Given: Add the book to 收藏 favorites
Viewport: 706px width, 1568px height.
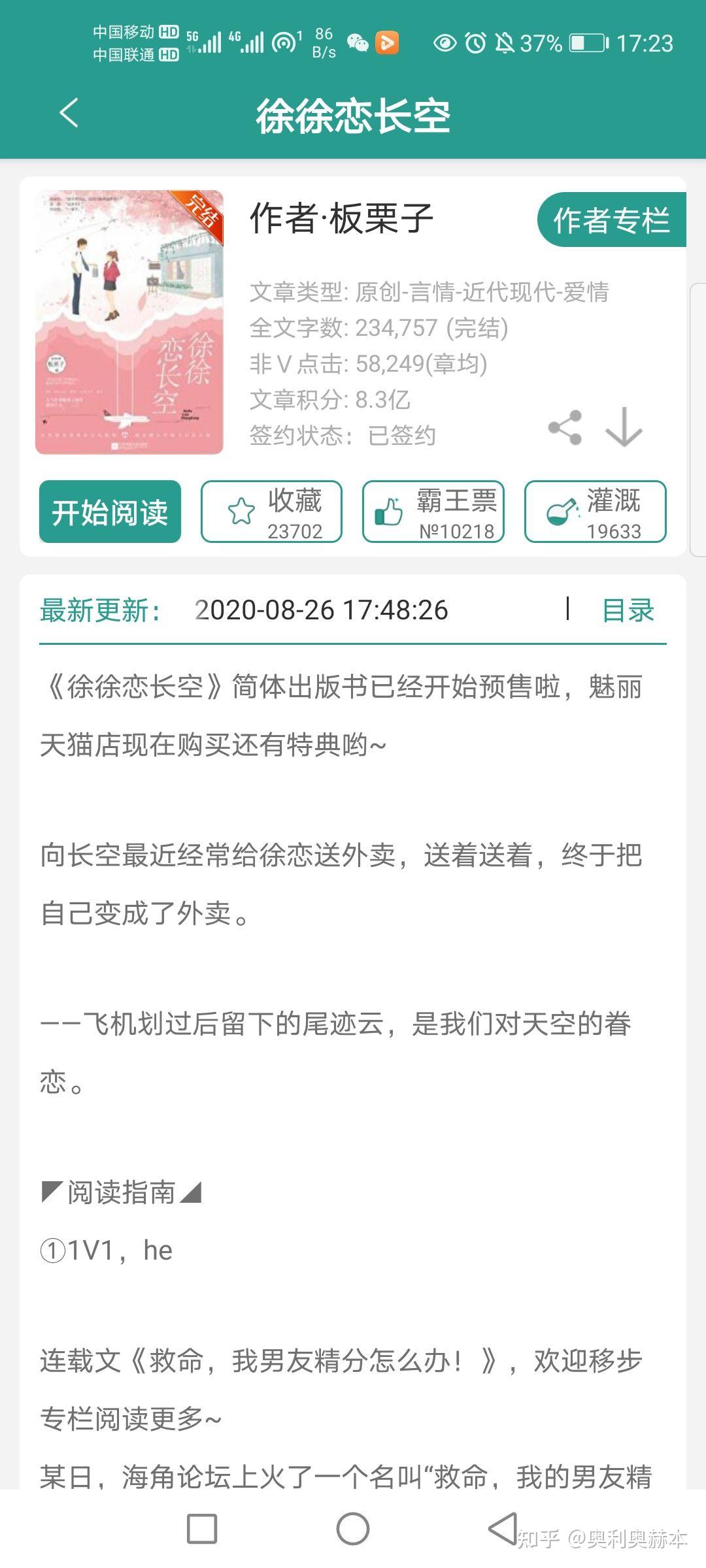Looking at the screenshot, I should (x=271, y=512).
